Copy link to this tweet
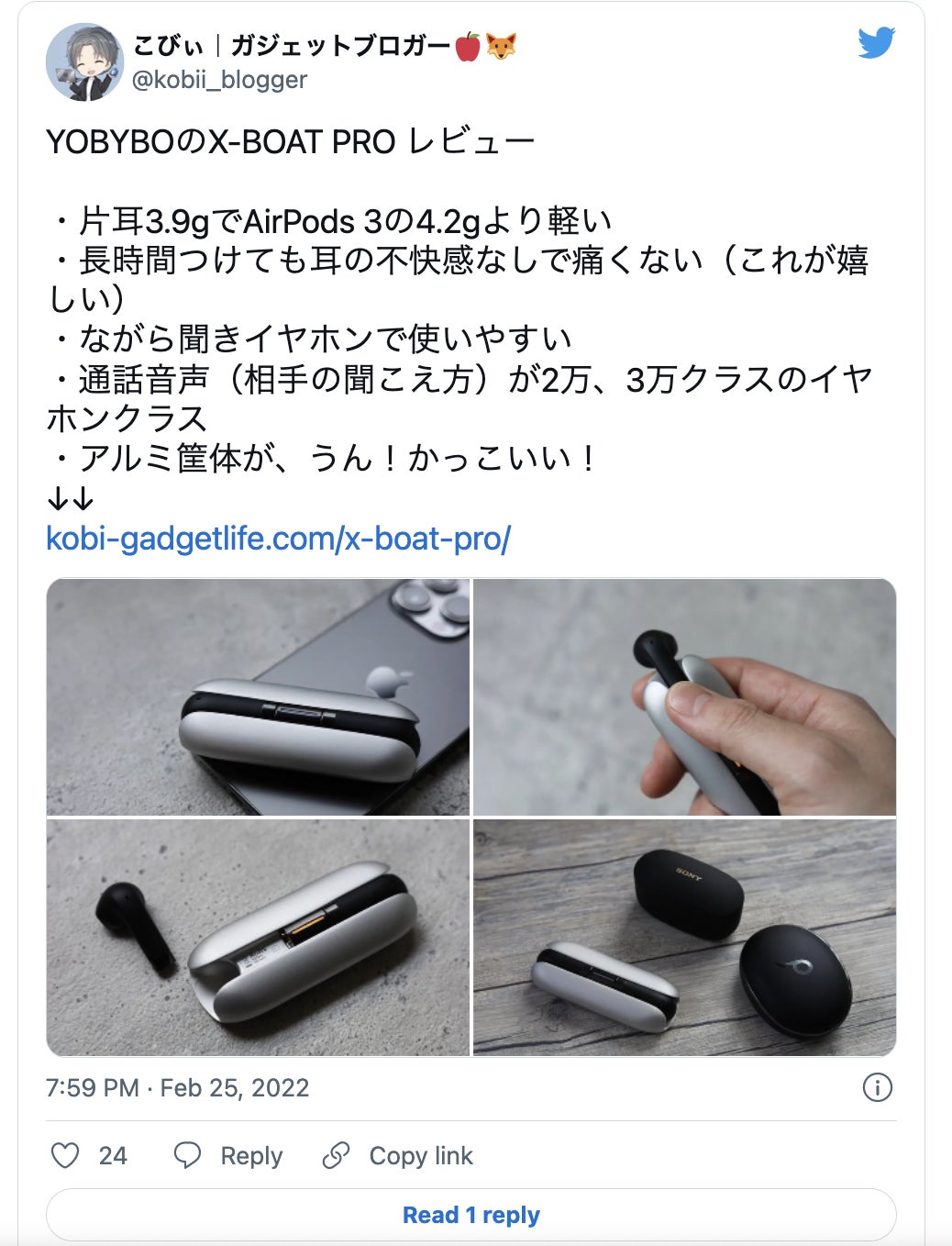952x1246 pixels. point(398,1155)
